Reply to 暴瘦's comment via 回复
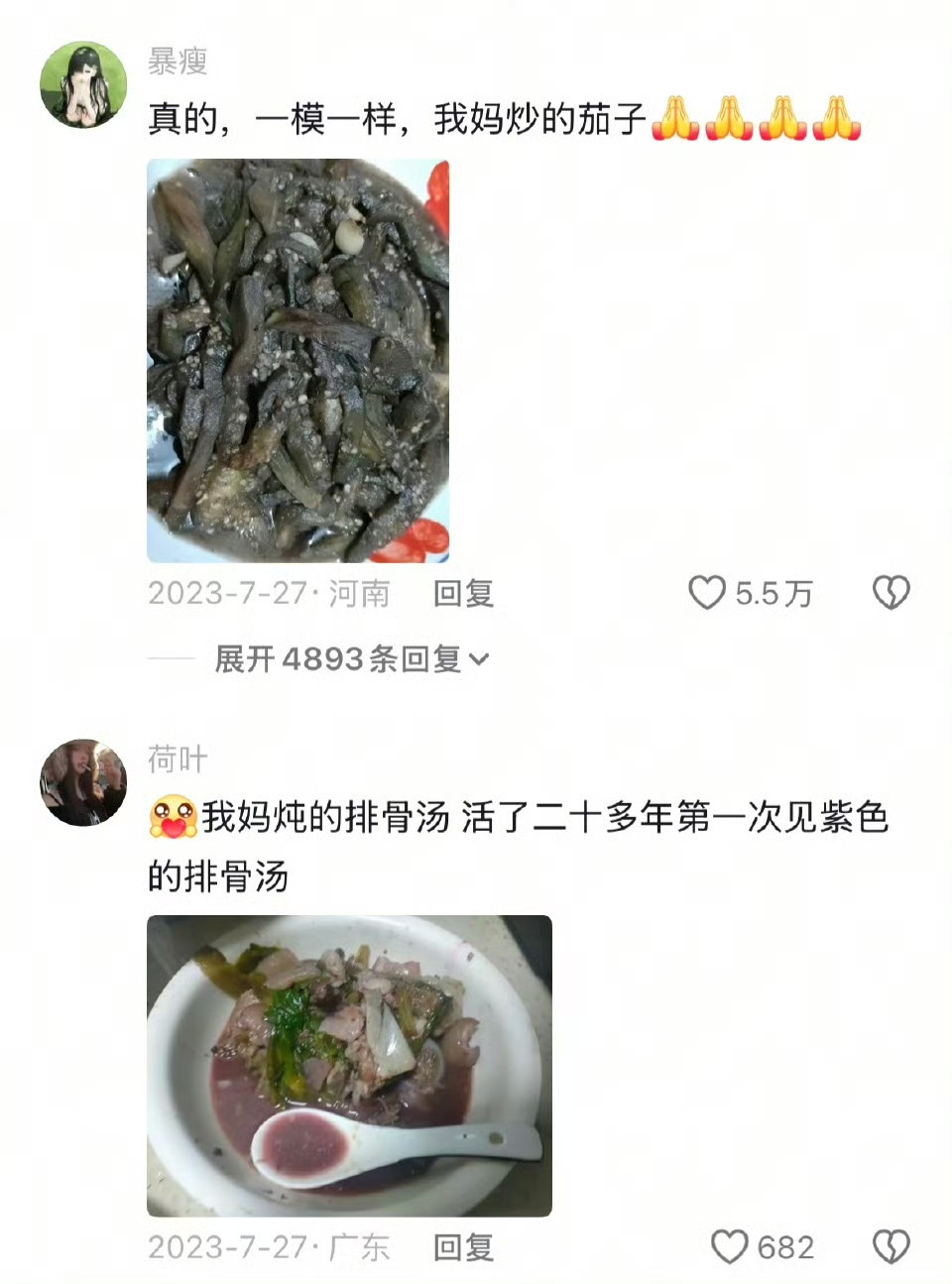952x1284 pixels. (x=462, y=593)
